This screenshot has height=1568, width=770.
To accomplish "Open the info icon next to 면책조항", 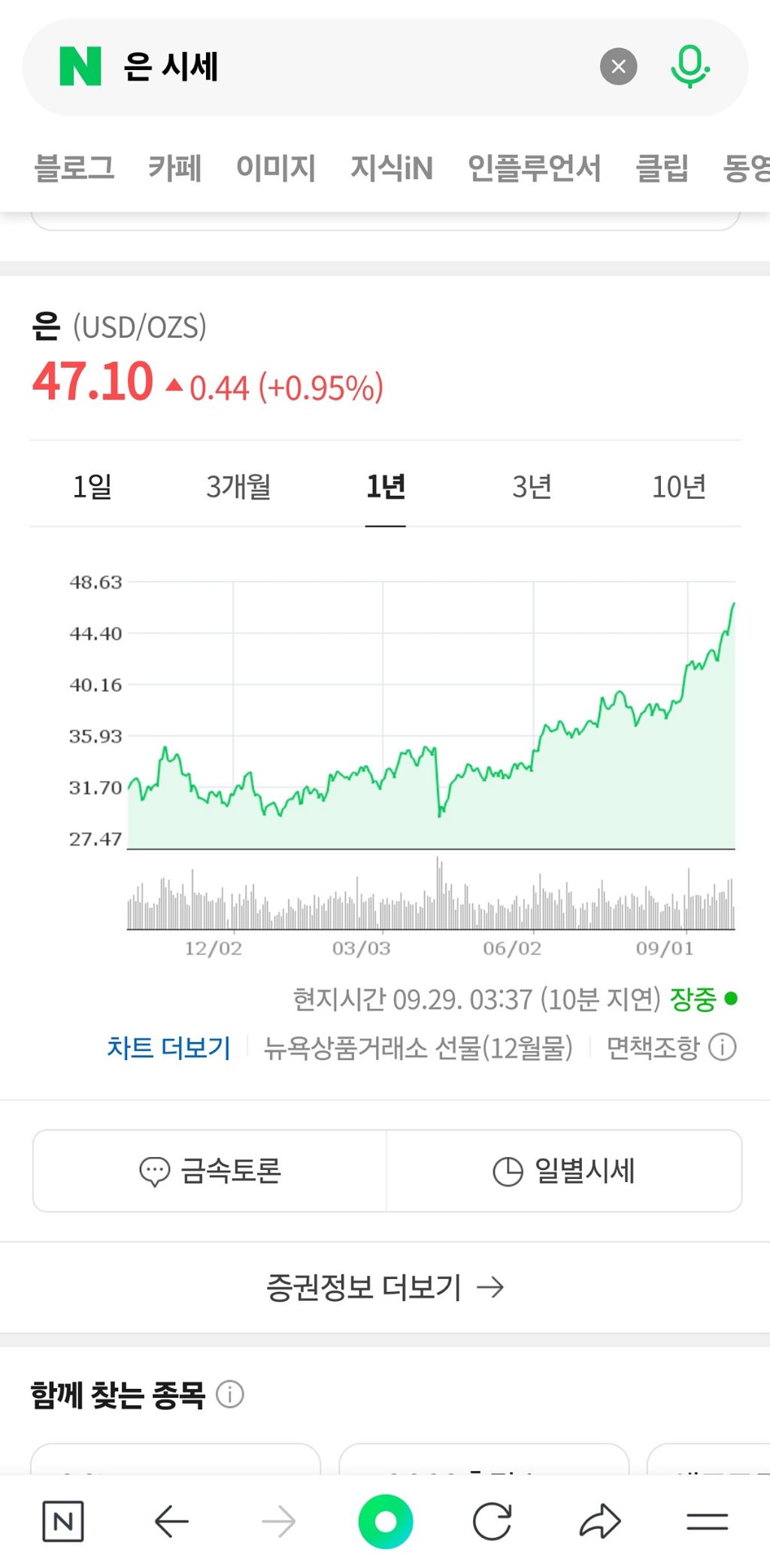I will [722, 1047].
